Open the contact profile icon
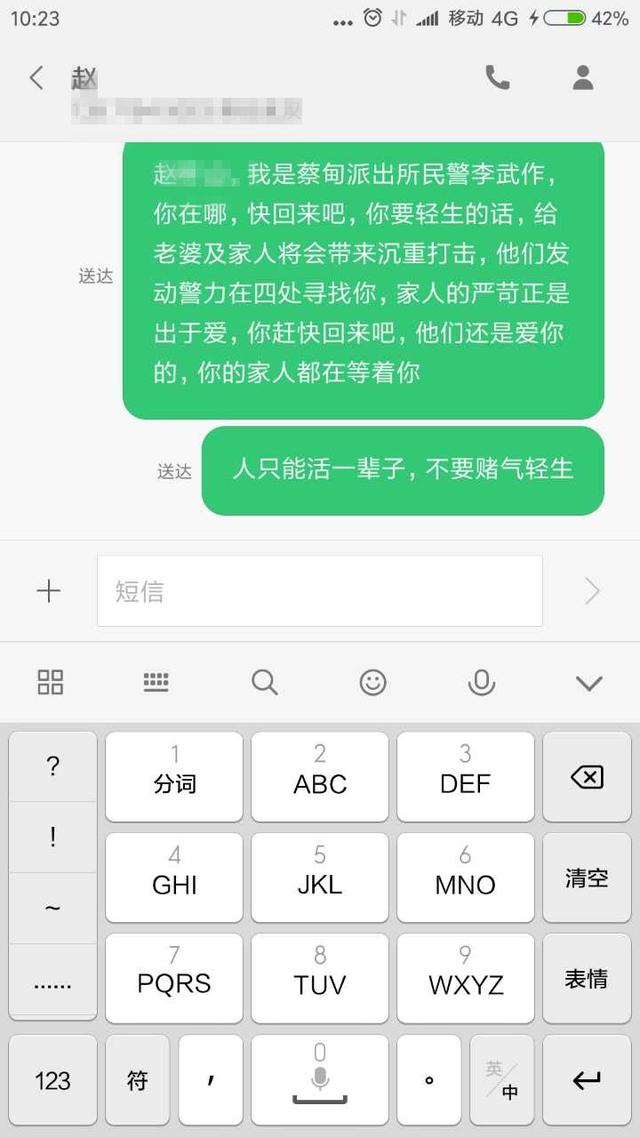This screenshot has width=640, height=1138. pyautogui.click(x=583, y=78)
